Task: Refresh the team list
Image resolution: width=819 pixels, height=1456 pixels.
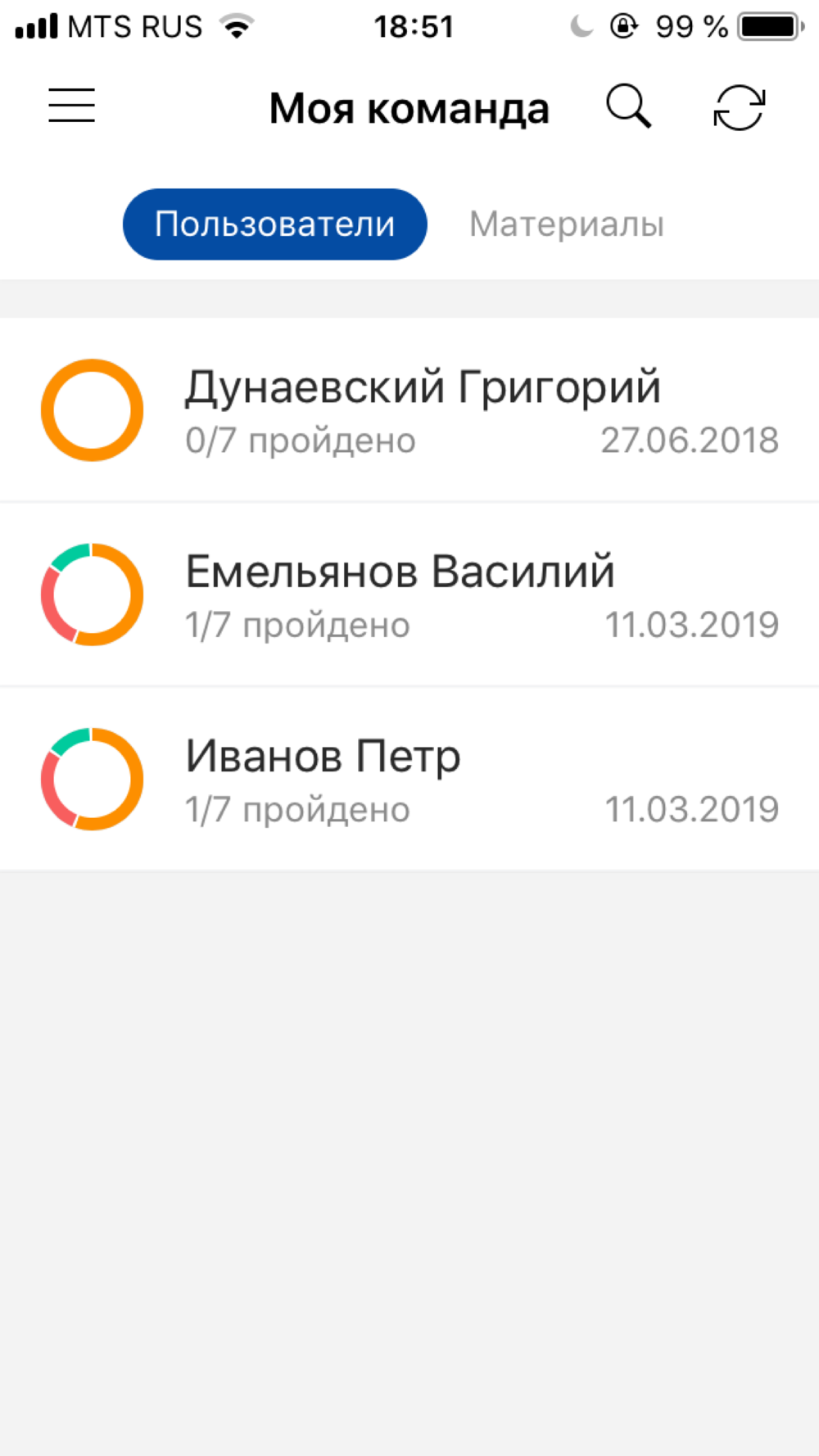Action: 740,108
